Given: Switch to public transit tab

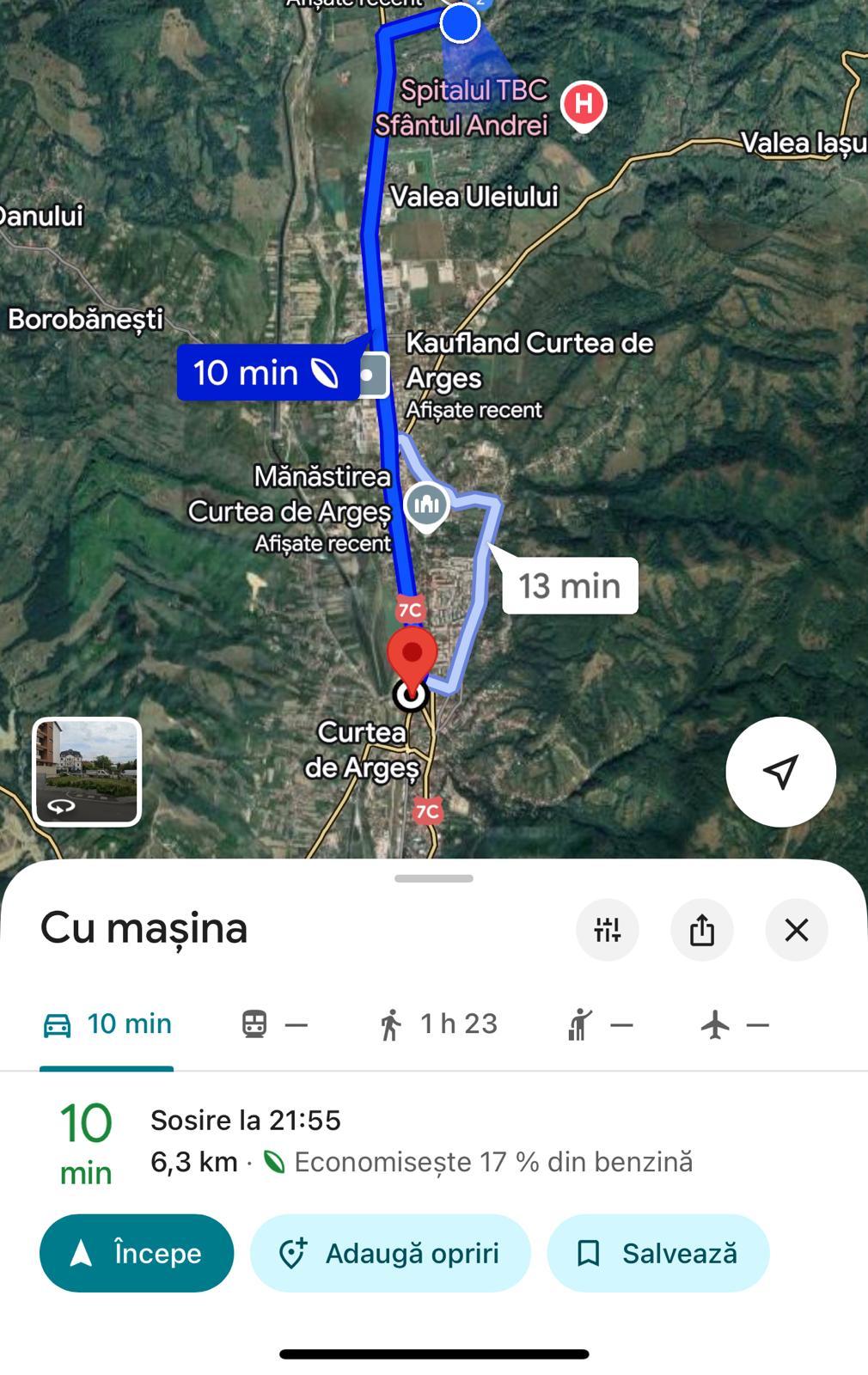Looking at the screenshot, I should click(273, 1024).
